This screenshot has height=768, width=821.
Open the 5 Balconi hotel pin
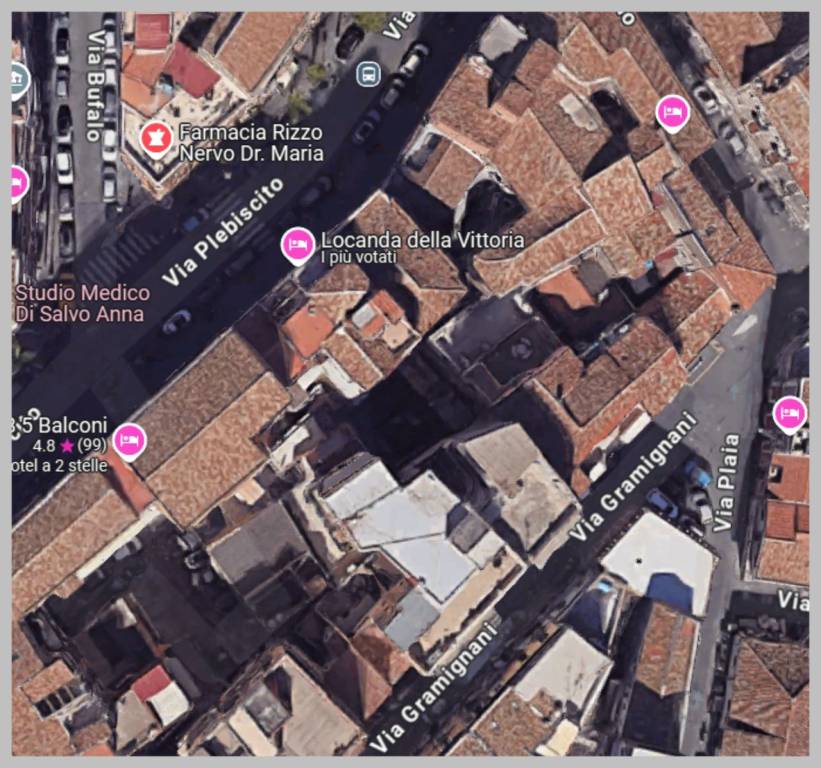[129, 439]
